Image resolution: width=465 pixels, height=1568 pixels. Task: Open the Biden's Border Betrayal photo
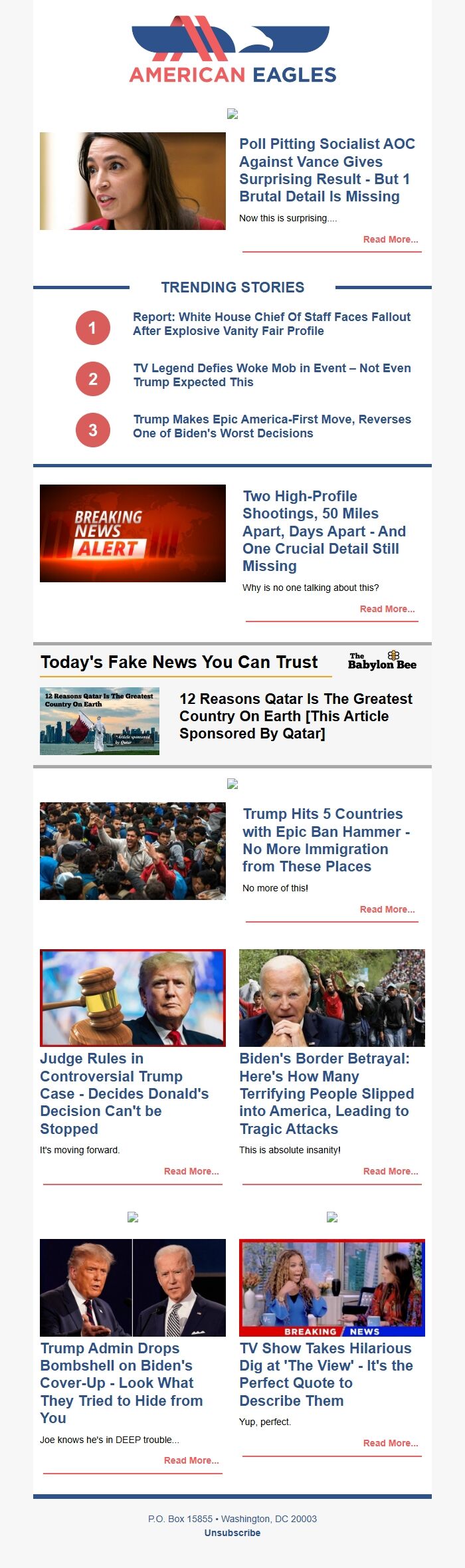[x=332, y=998]
